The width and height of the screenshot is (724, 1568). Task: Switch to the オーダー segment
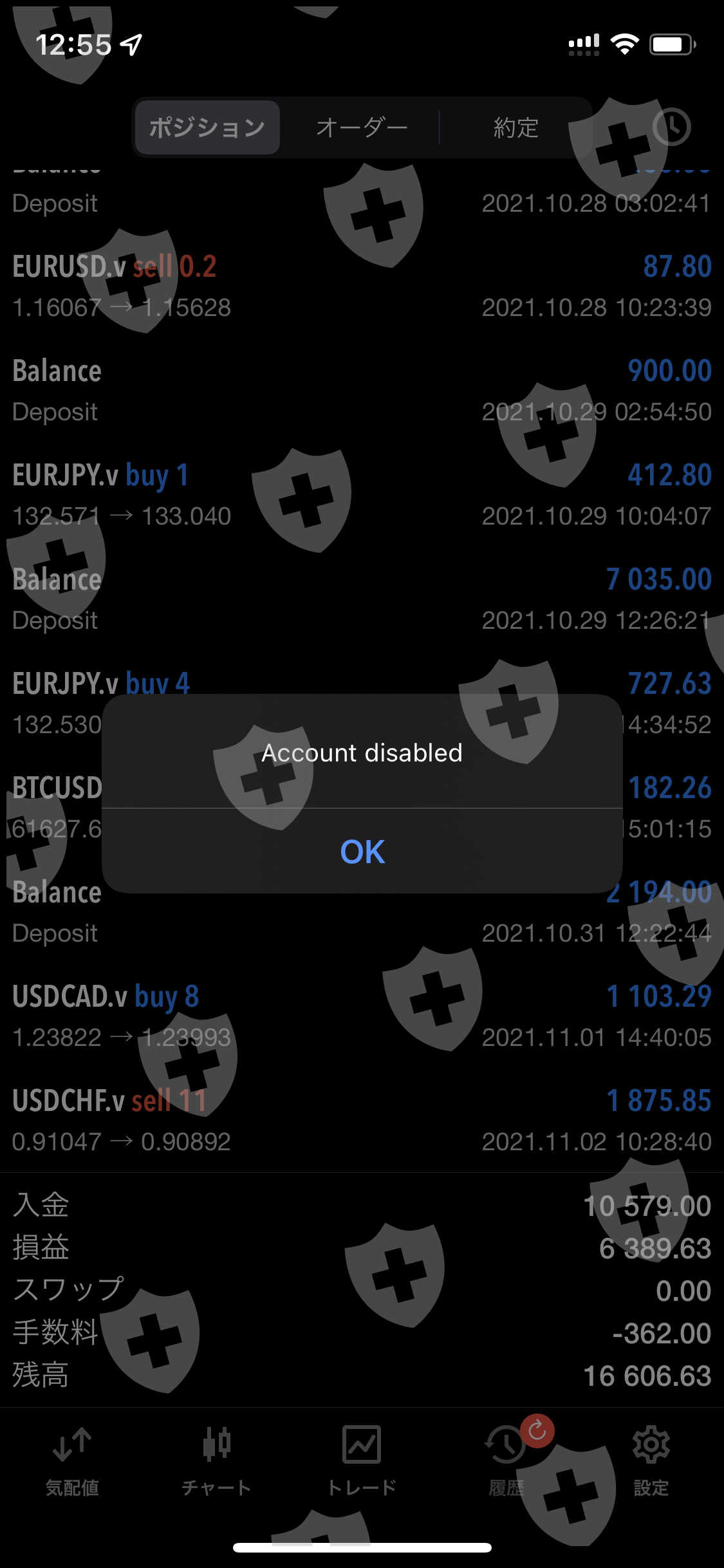click(362, 127)
